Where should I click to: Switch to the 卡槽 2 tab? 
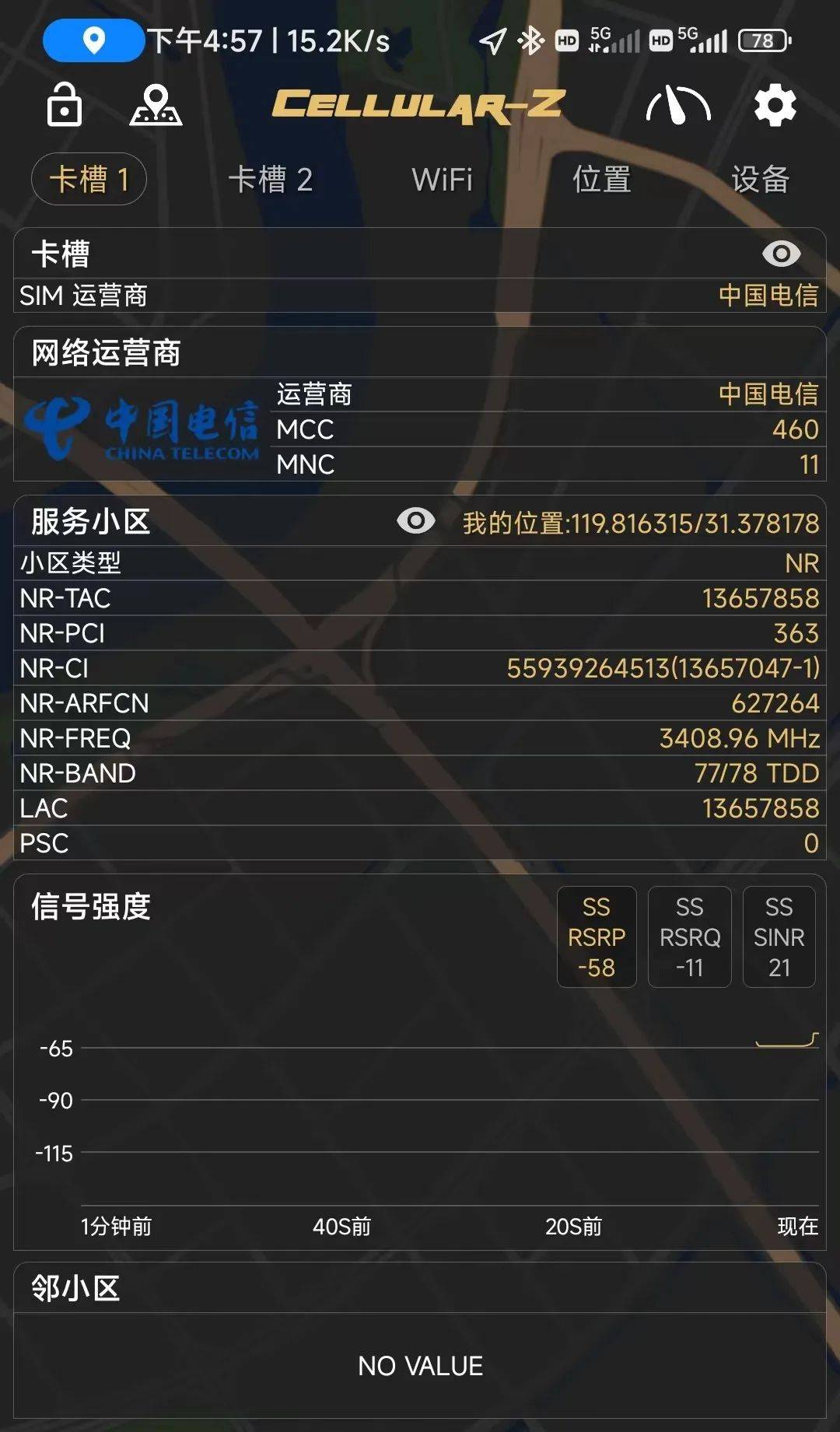point(270,180)
